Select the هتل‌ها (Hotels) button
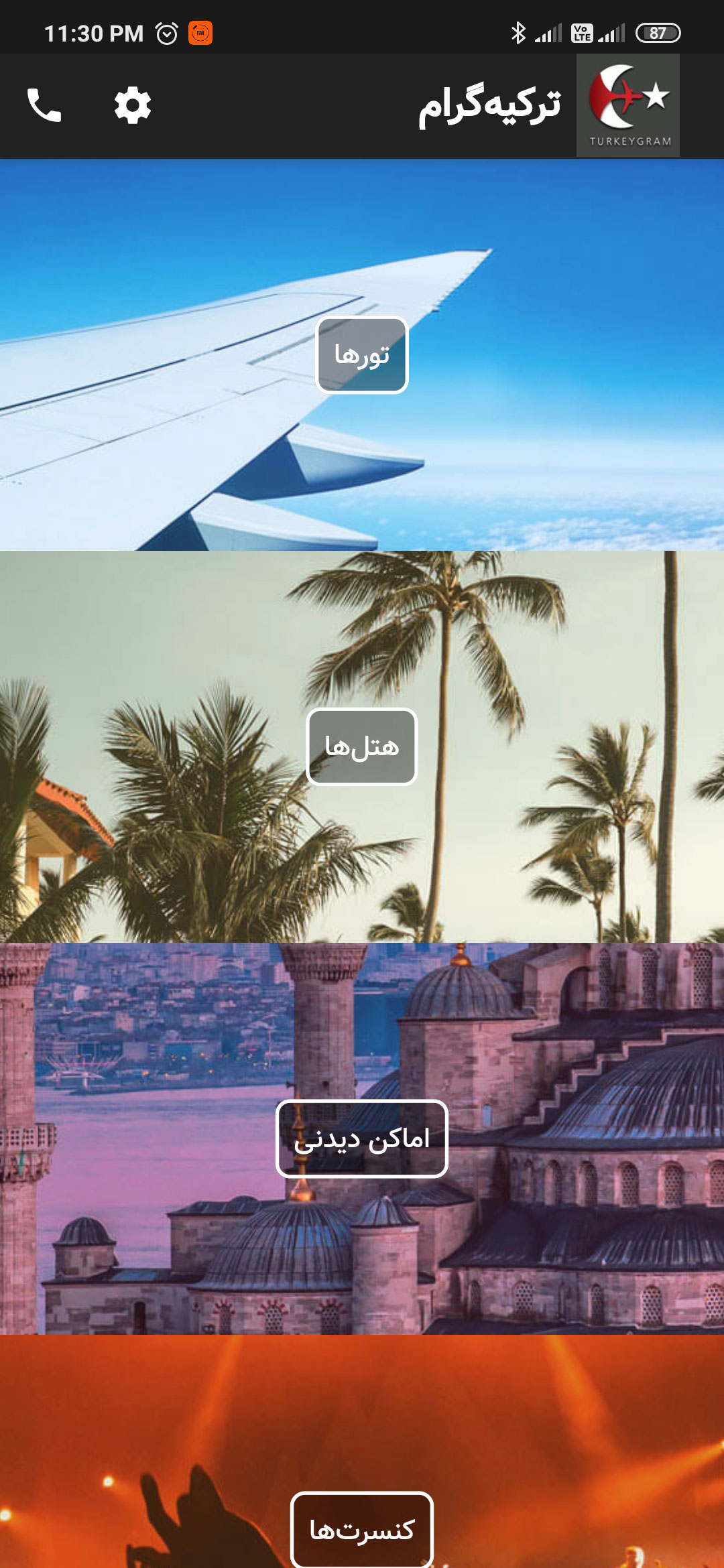 [362, 746]
